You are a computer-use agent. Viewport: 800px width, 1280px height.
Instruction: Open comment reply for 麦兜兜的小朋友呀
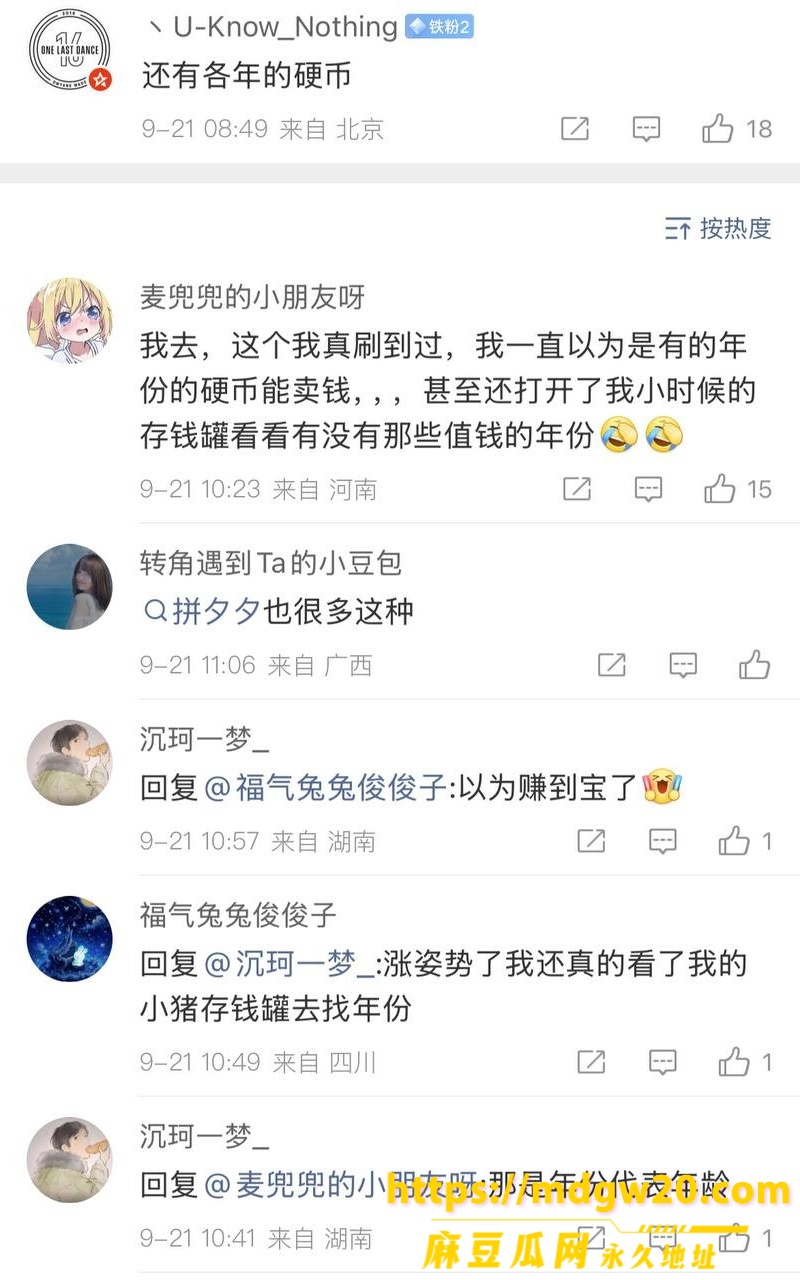649,489
